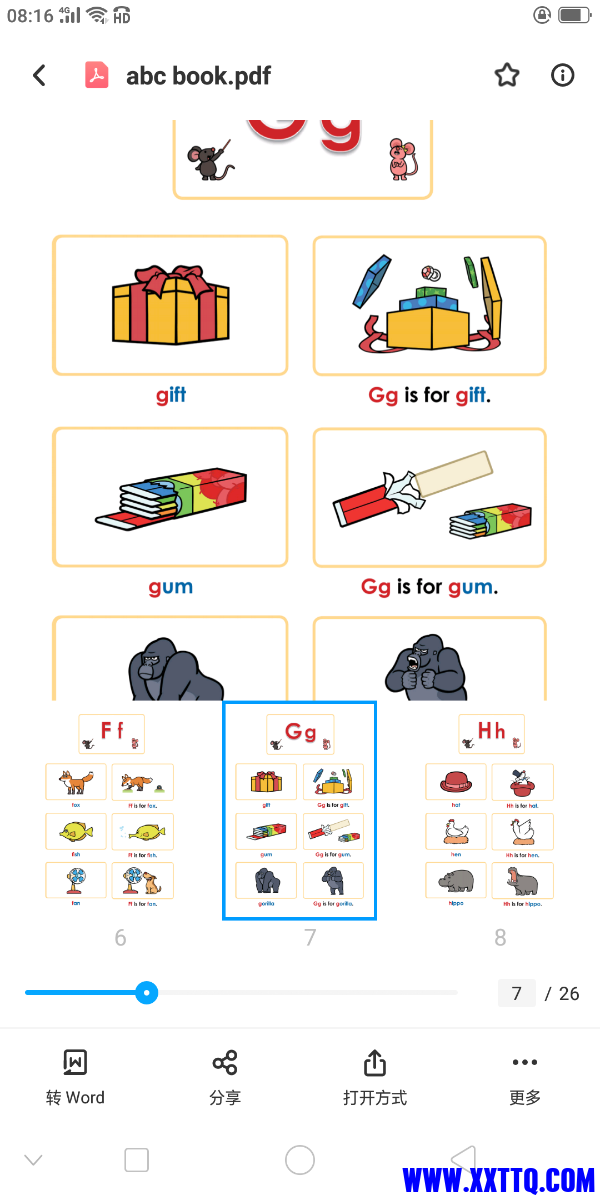The width and height of the screenshot is (600, 1200).
Task: Go to the system home screen
Action: (x=300, y=1160)
